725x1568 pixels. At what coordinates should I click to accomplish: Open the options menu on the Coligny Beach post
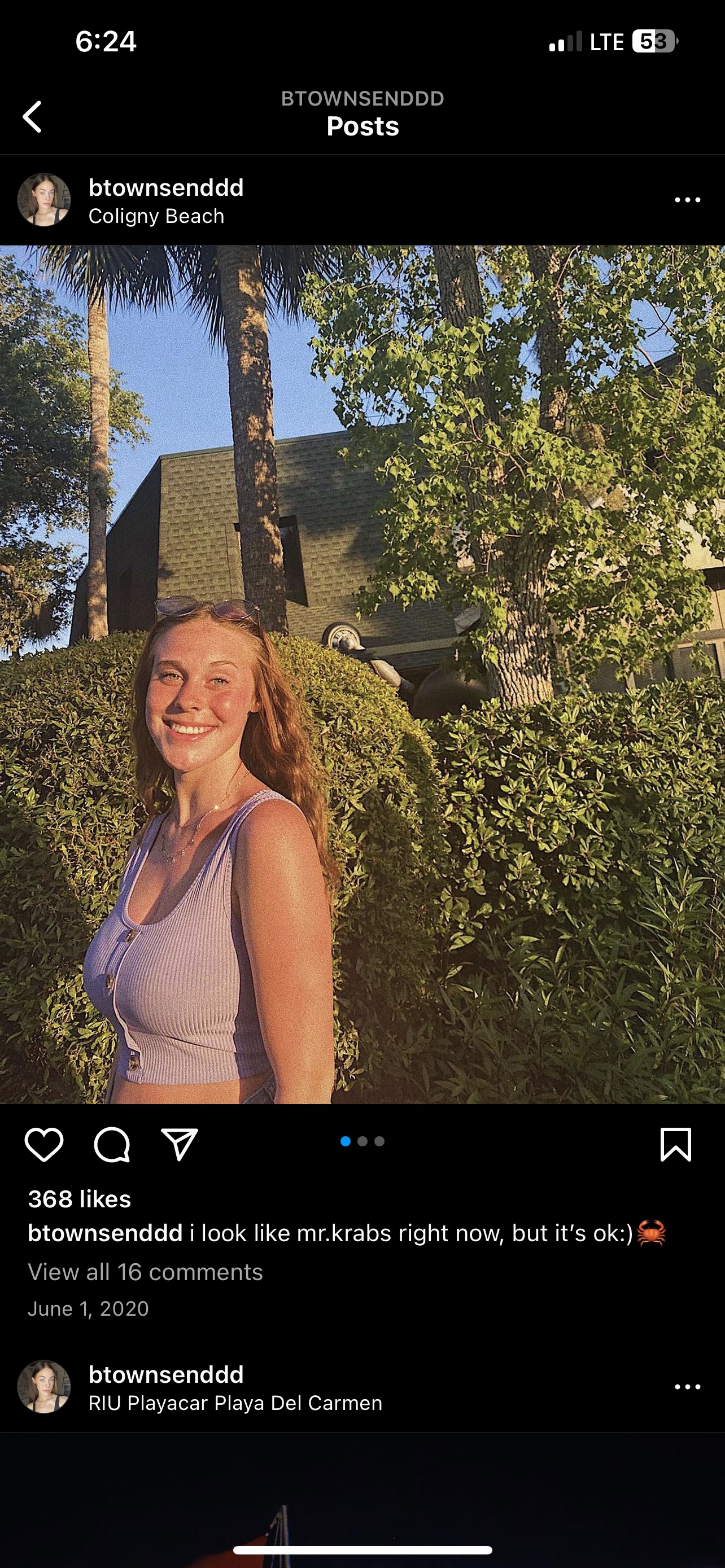point(687,200)
